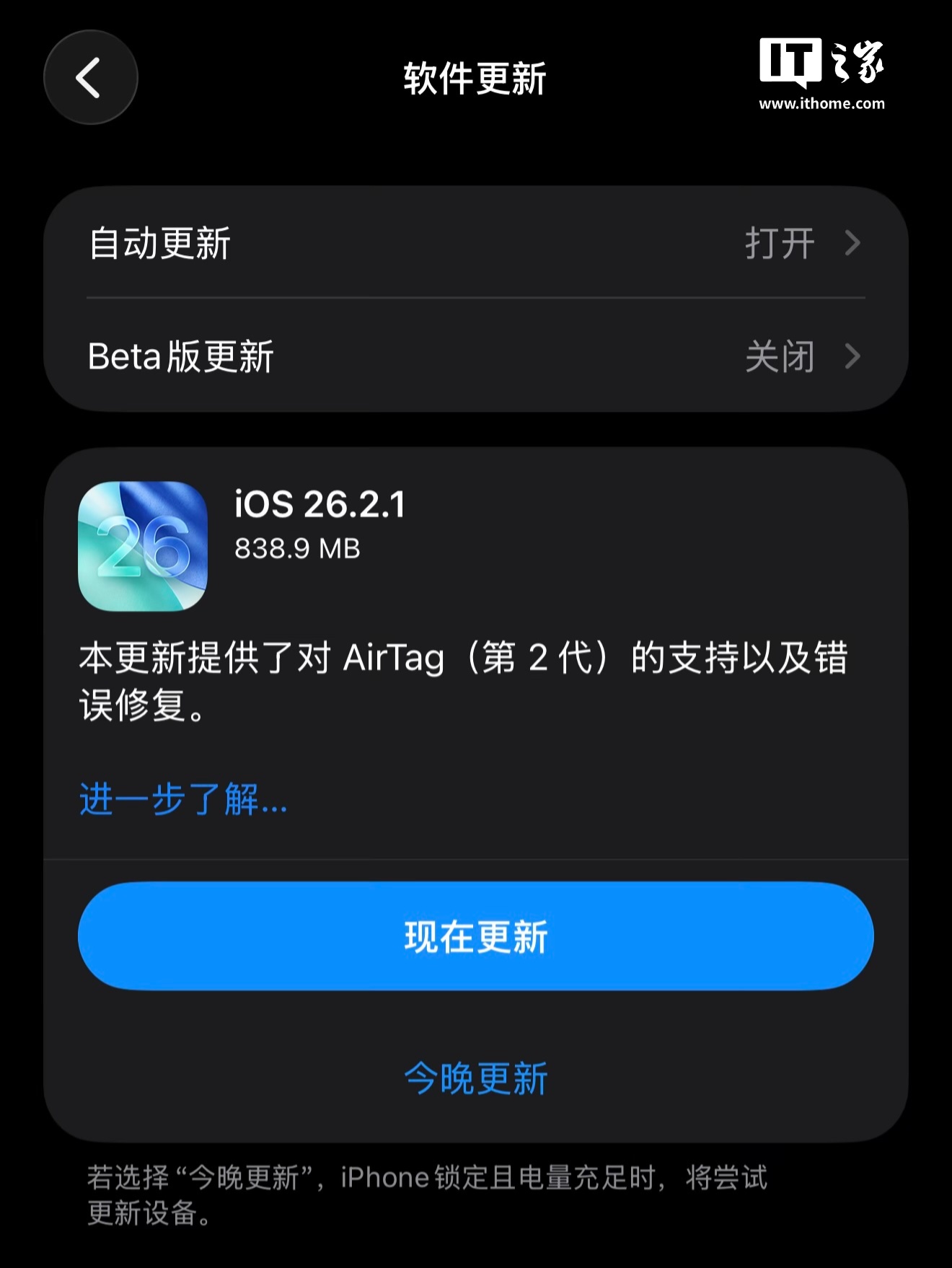Screen dimensions: 952x1268
Task: Open the 进一步了解 link
Action: pos(183,799)
